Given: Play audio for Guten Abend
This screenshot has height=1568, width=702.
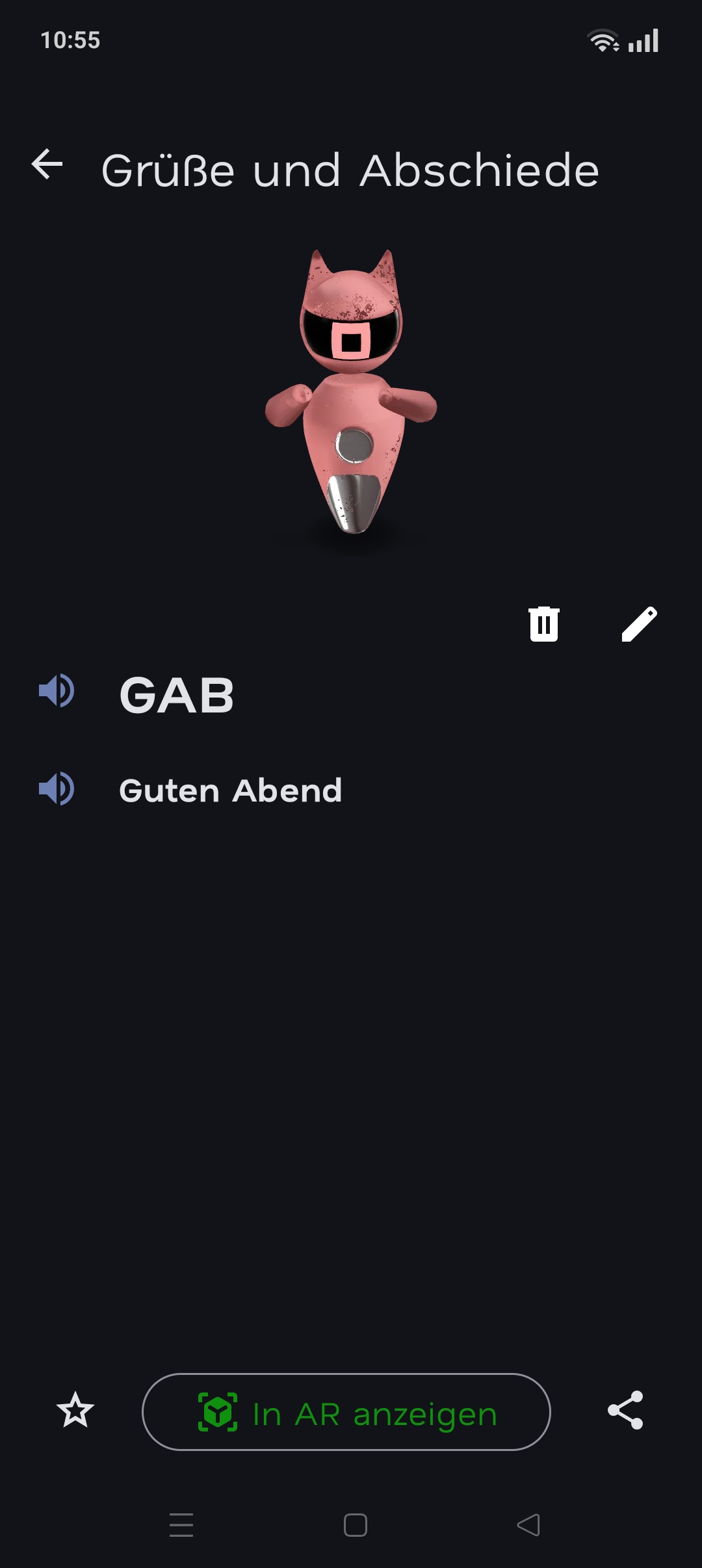Looking at the screenshot, I should click(x=57, y=789).
